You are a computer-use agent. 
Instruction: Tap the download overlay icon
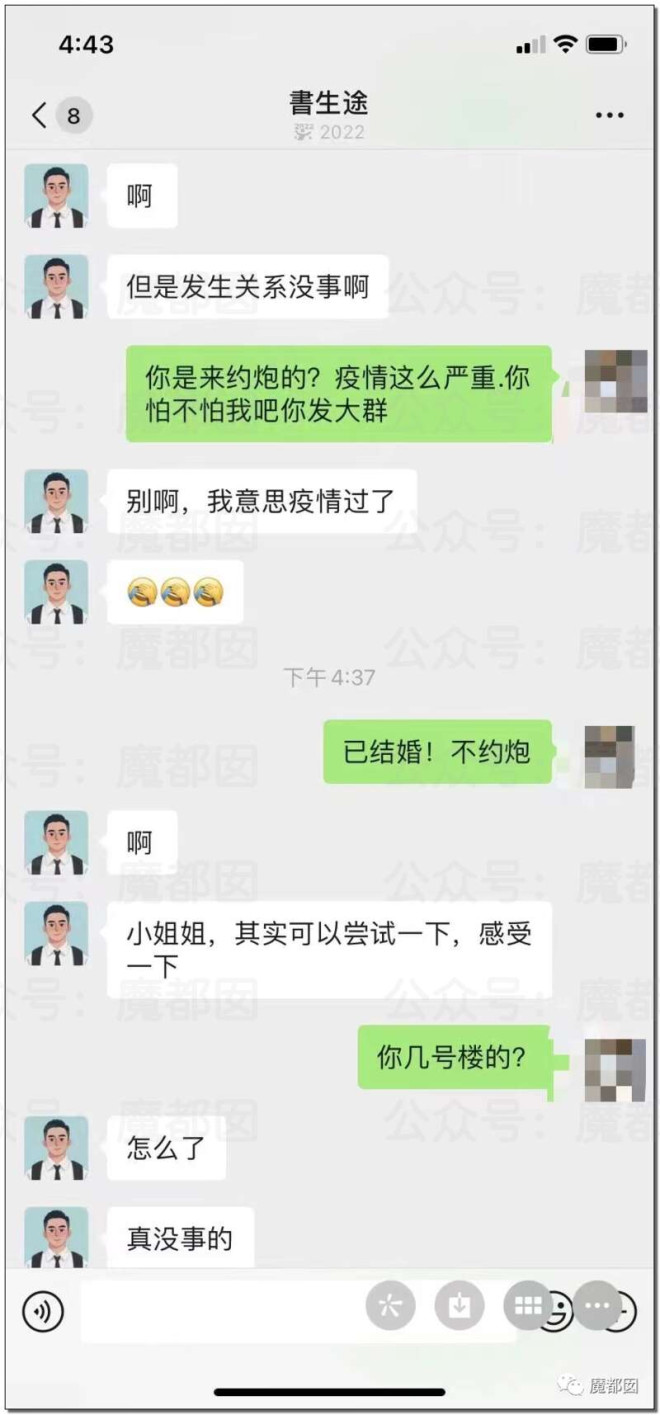(459, 1306)
